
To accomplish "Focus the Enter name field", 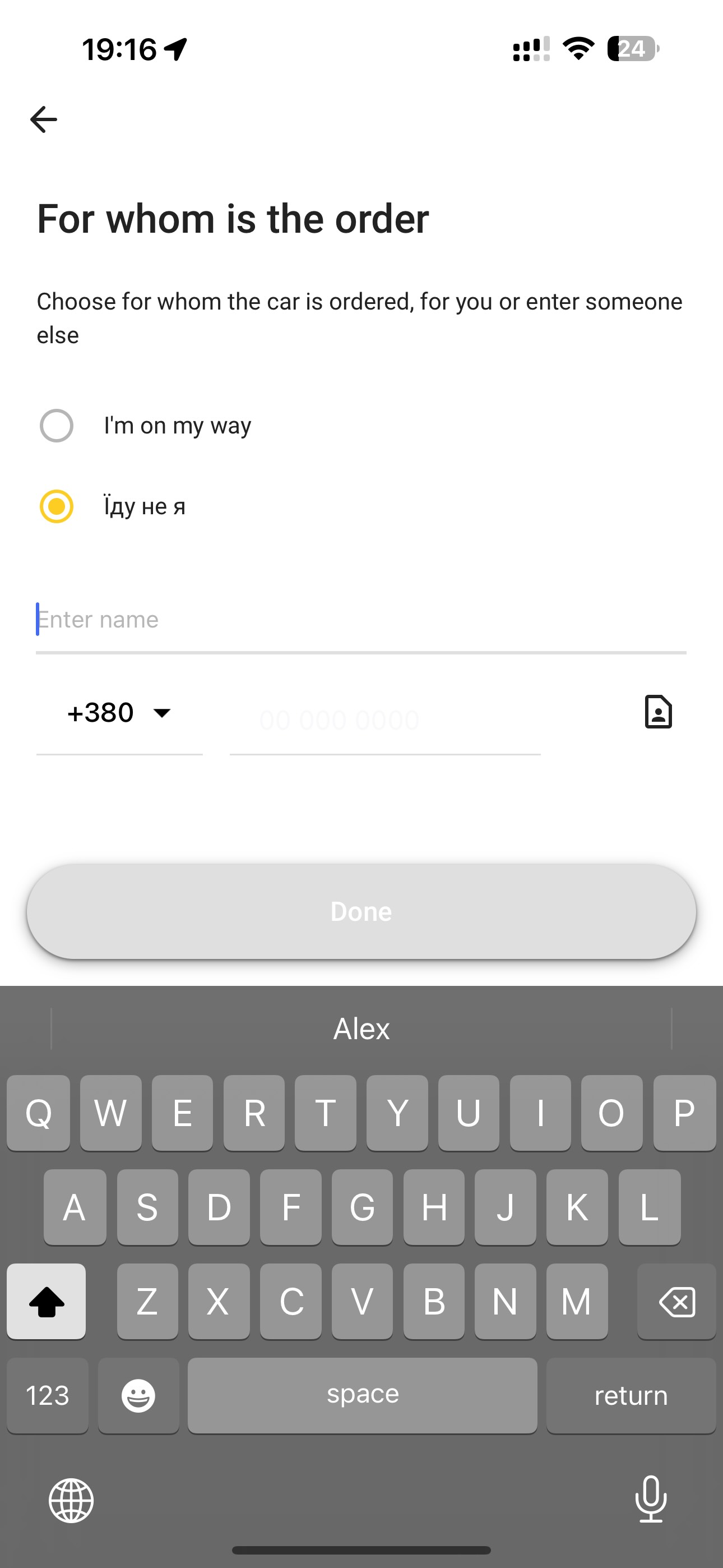I will click(361, 620).
